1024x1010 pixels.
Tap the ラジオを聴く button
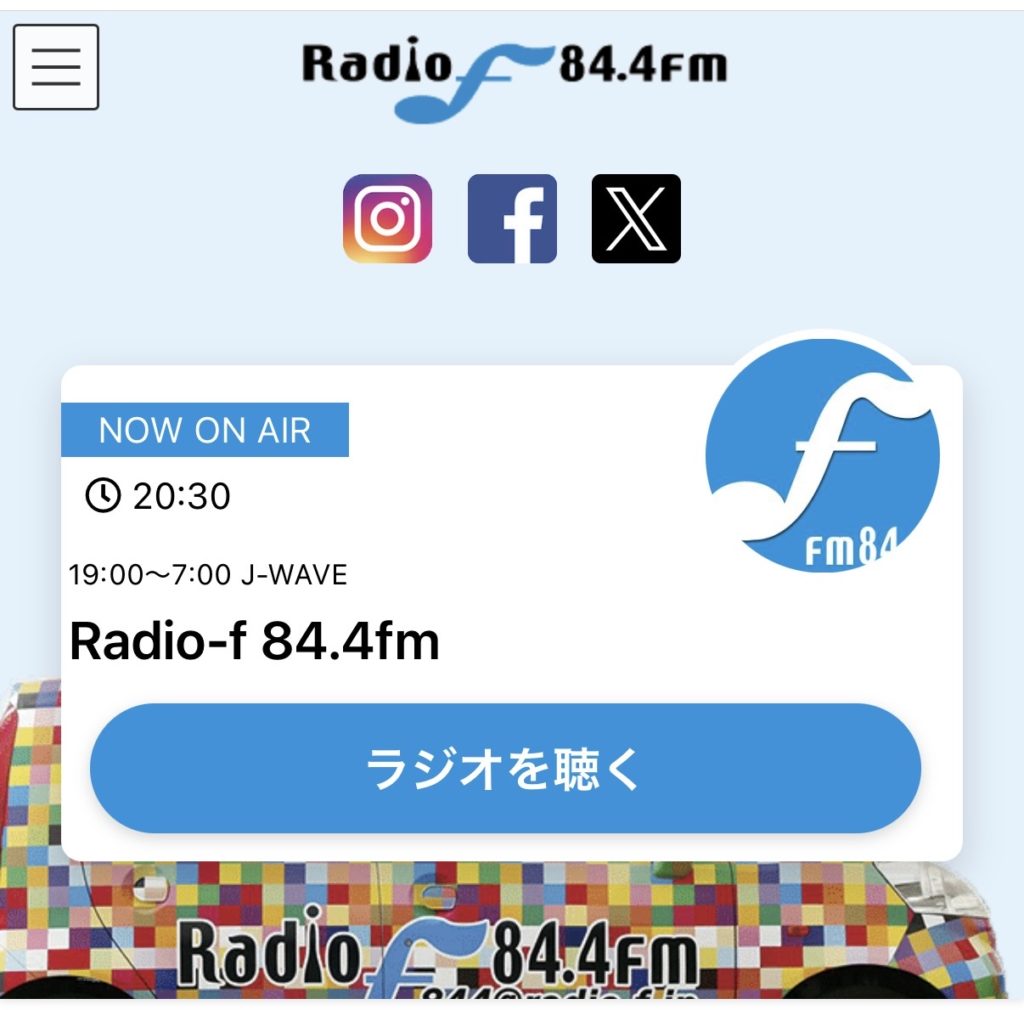tap(505, 768)
